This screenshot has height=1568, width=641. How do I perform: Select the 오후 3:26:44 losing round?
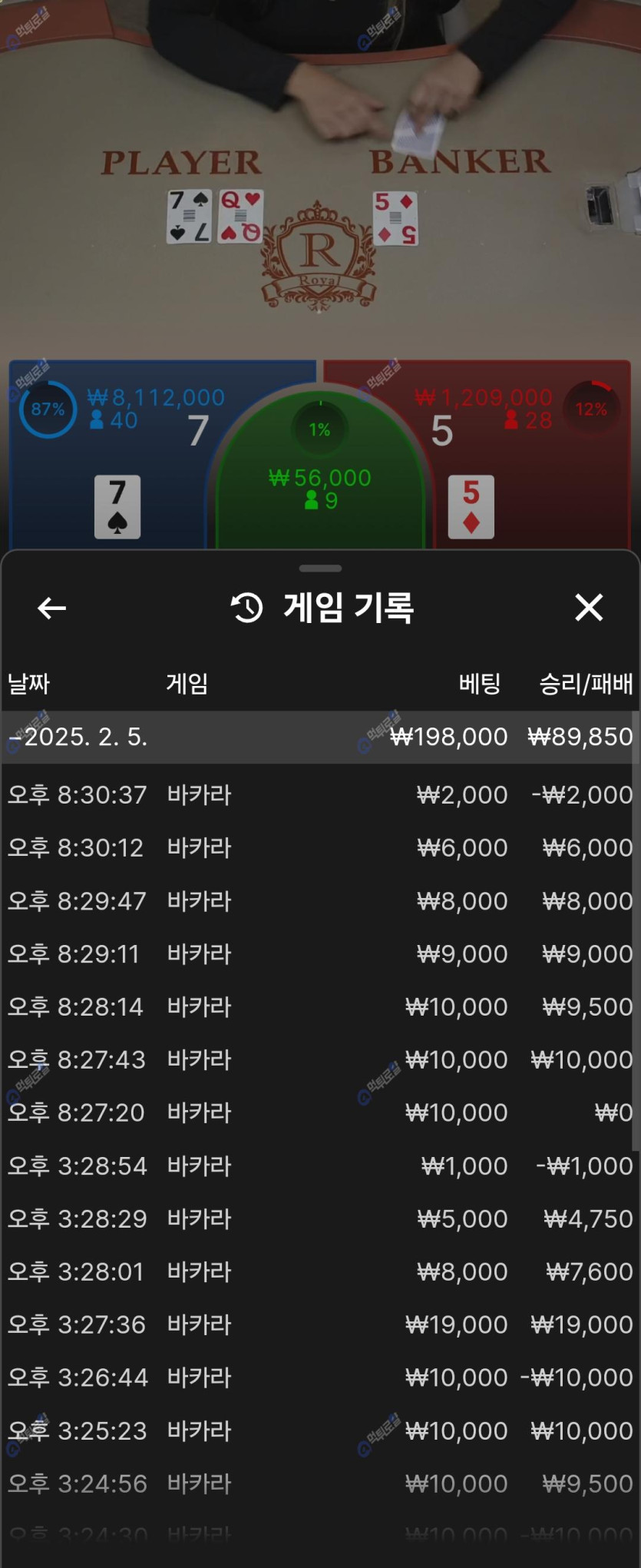click(x=319, y=1377)
